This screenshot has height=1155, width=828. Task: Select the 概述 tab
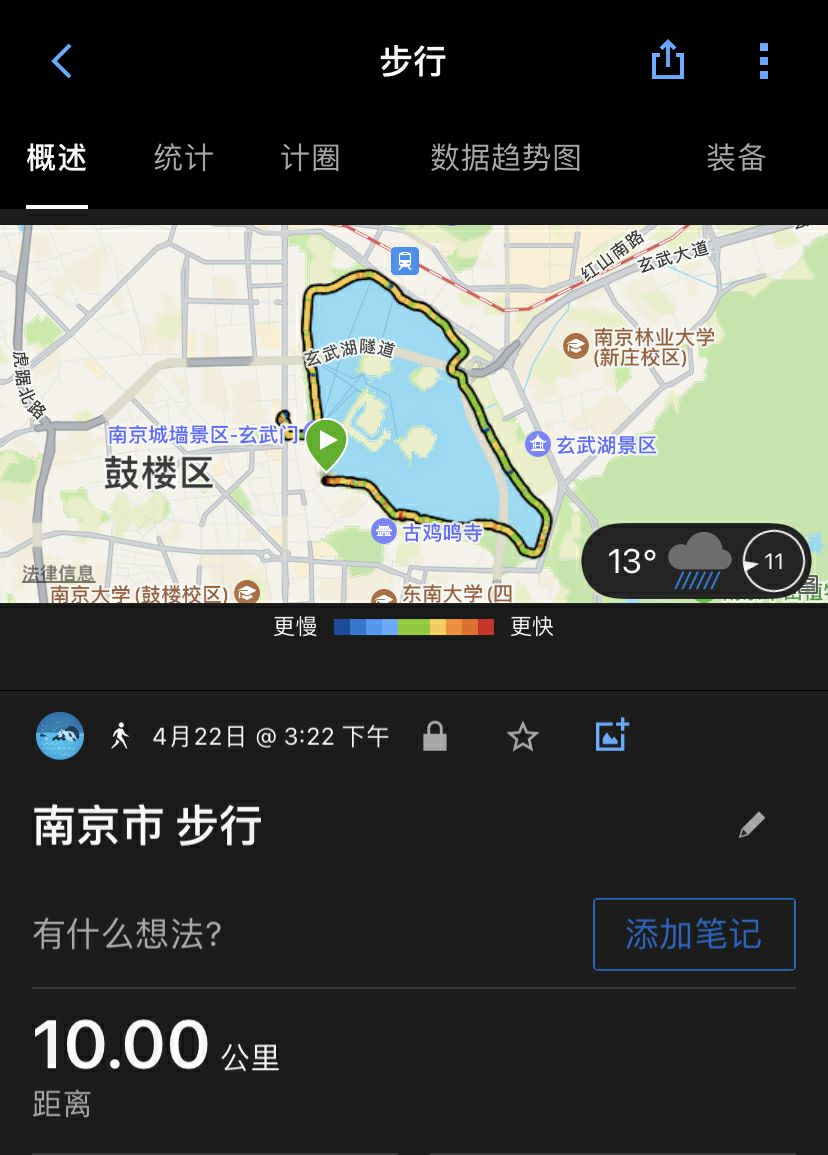(x=57, y=158)
